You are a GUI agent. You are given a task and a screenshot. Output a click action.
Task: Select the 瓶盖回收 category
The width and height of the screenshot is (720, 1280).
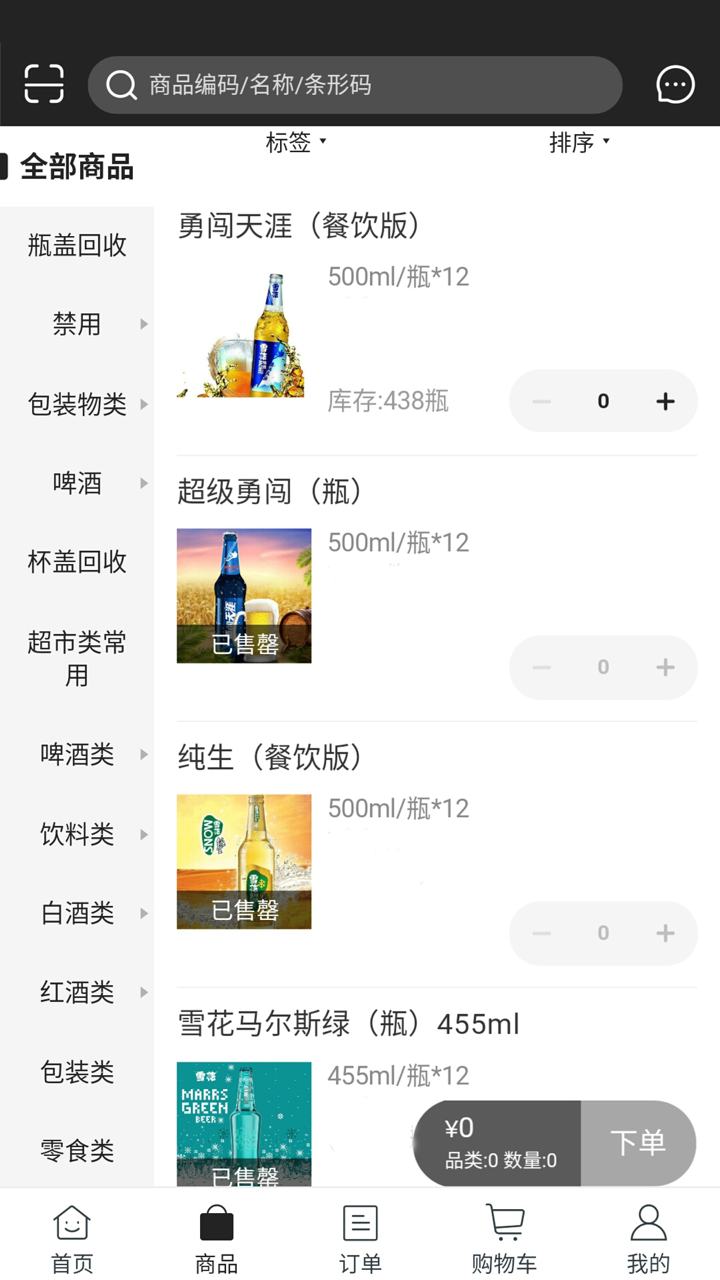point(76,245)
